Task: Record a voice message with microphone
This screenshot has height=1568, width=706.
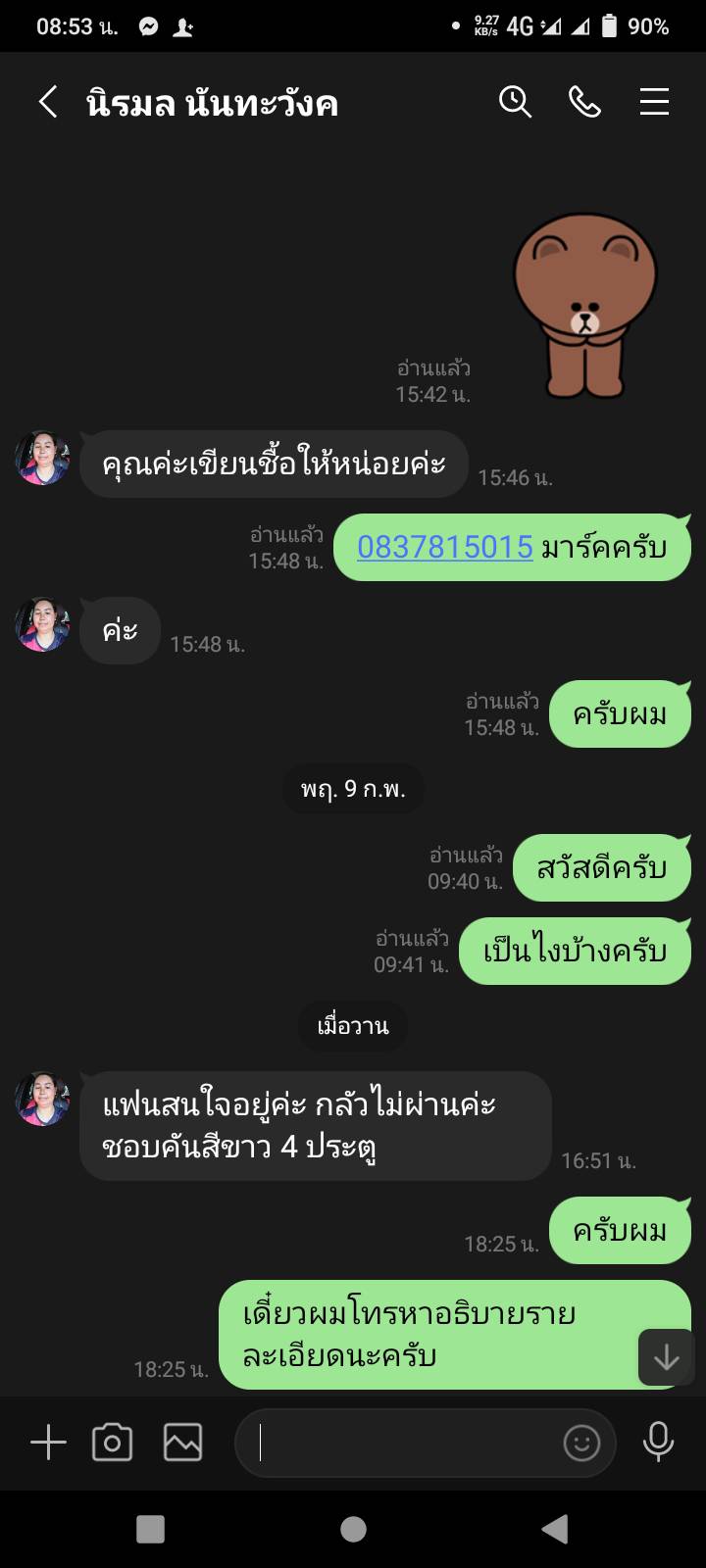Action: tap(658, 1443)
